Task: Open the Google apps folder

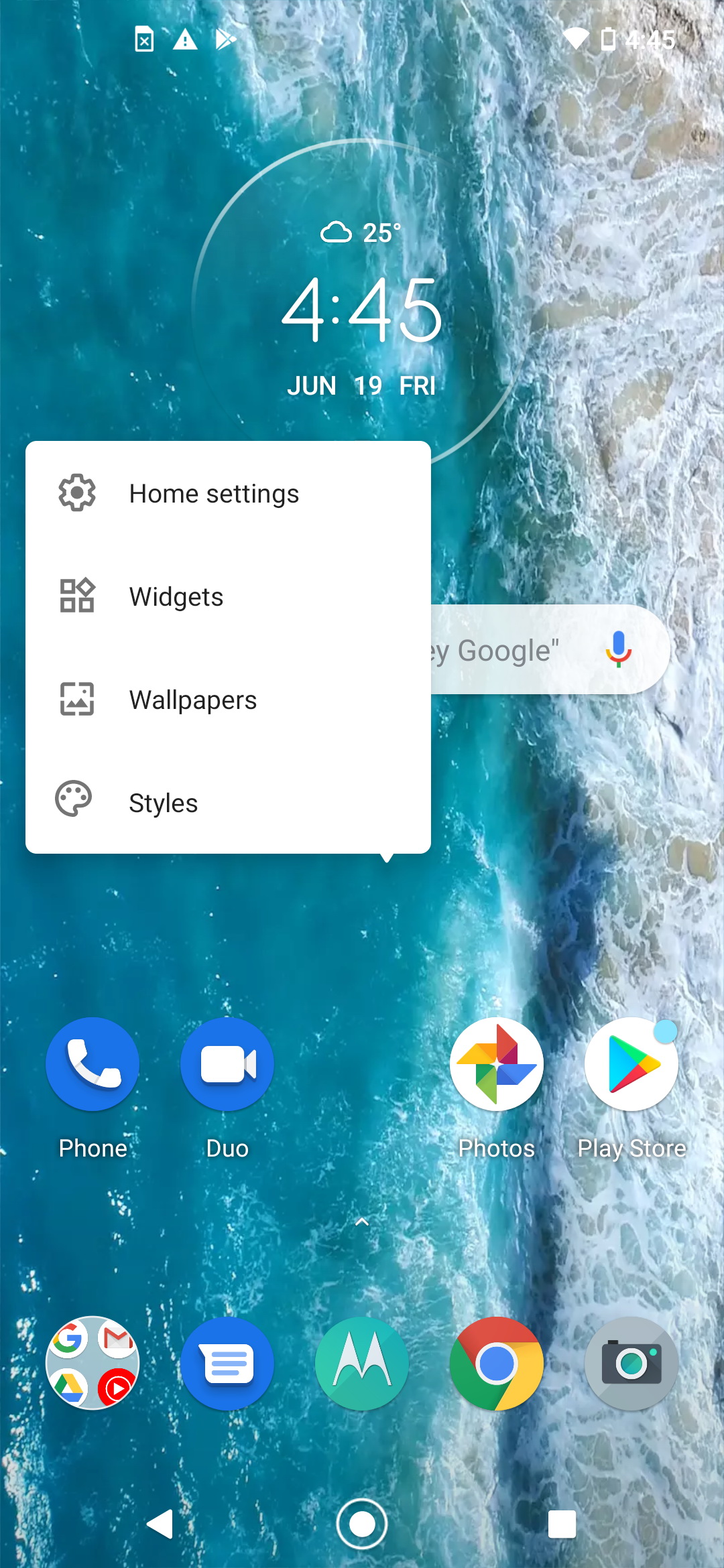Action: [93, 1363]
